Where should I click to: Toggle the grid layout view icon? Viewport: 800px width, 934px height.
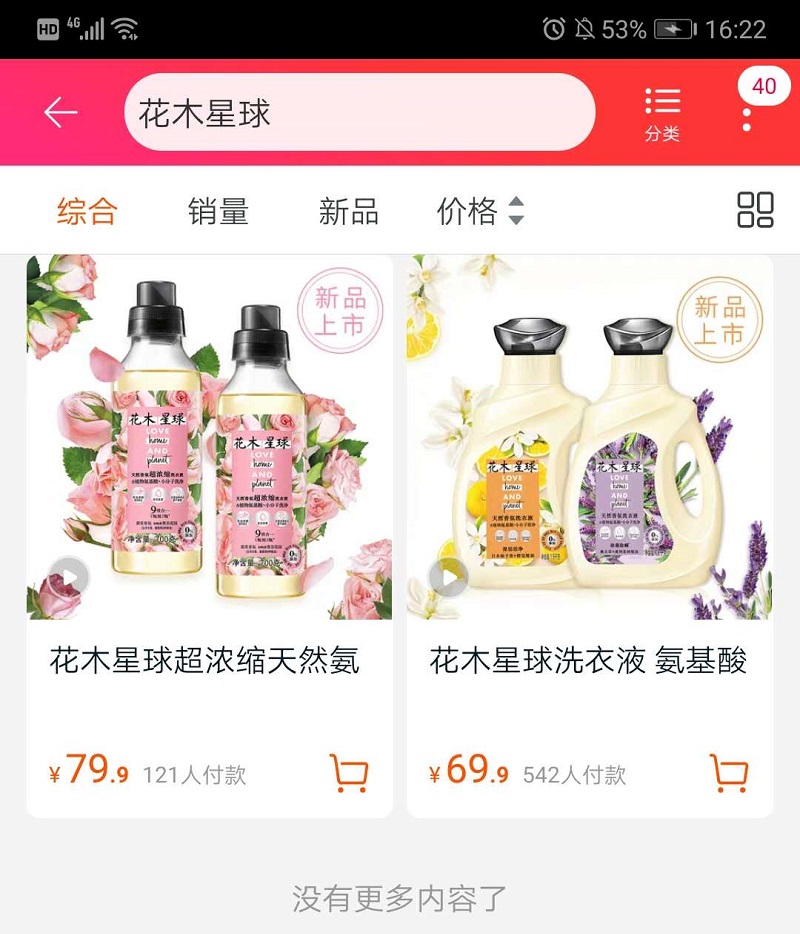755,211
